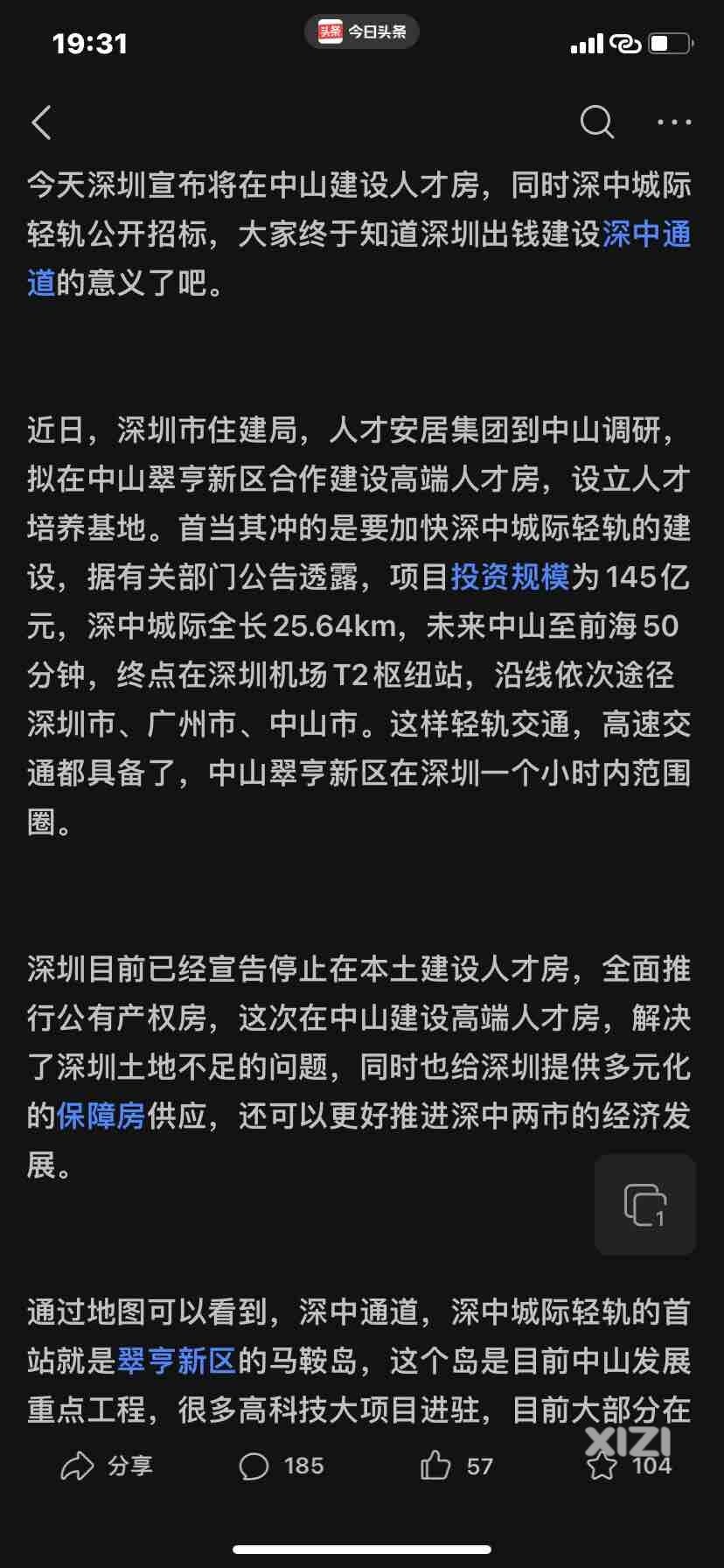Open the floating window stack button
The width and height of the screenshot is (724, 1568).
tap(644, 1205)
